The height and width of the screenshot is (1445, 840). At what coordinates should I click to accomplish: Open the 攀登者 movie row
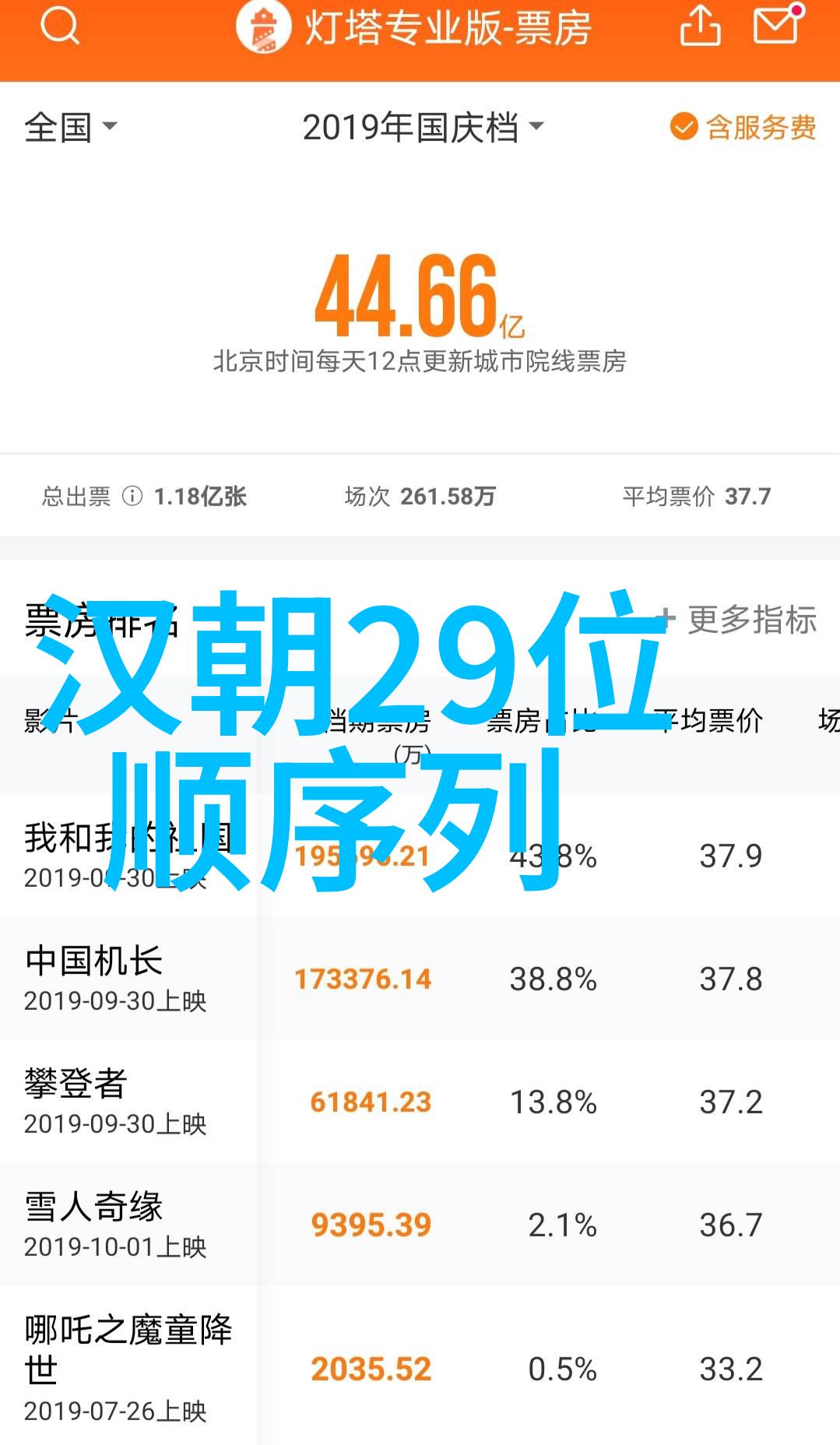coord(420,1101)
